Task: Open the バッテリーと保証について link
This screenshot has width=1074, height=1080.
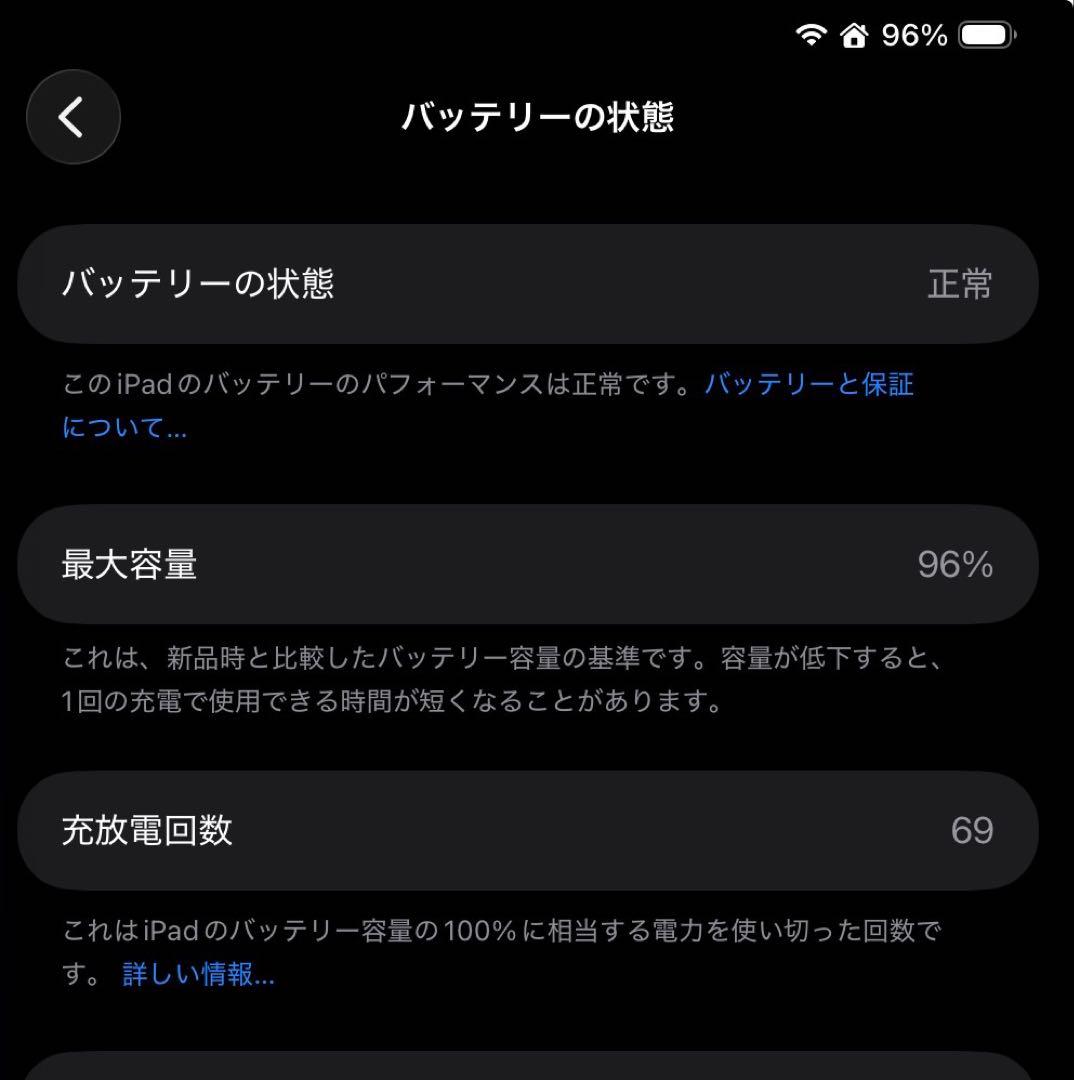Action: coord(810,383)
